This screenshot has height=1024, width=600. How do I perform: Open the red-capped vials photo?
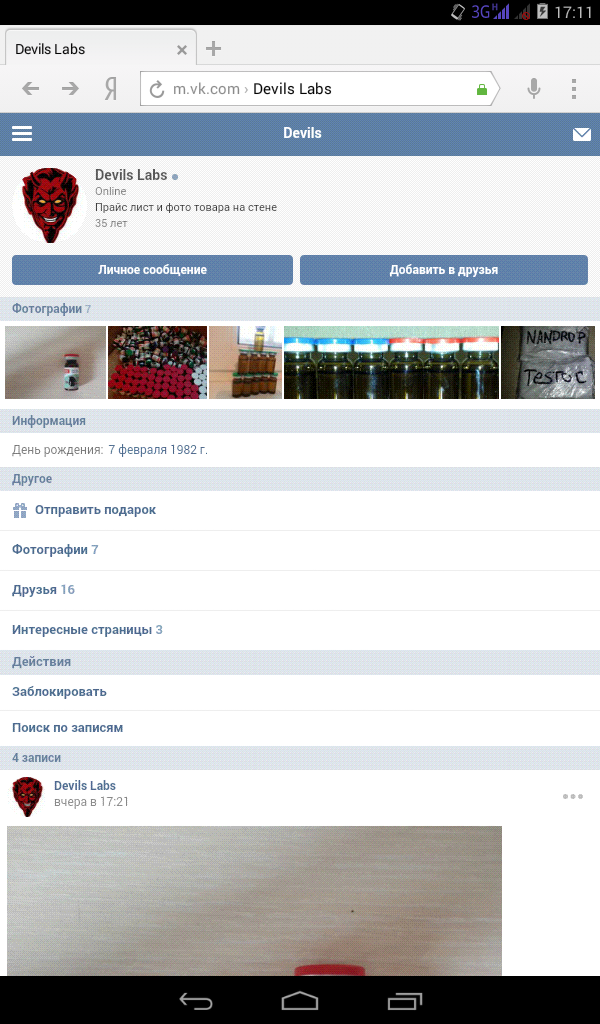(157, 362)
